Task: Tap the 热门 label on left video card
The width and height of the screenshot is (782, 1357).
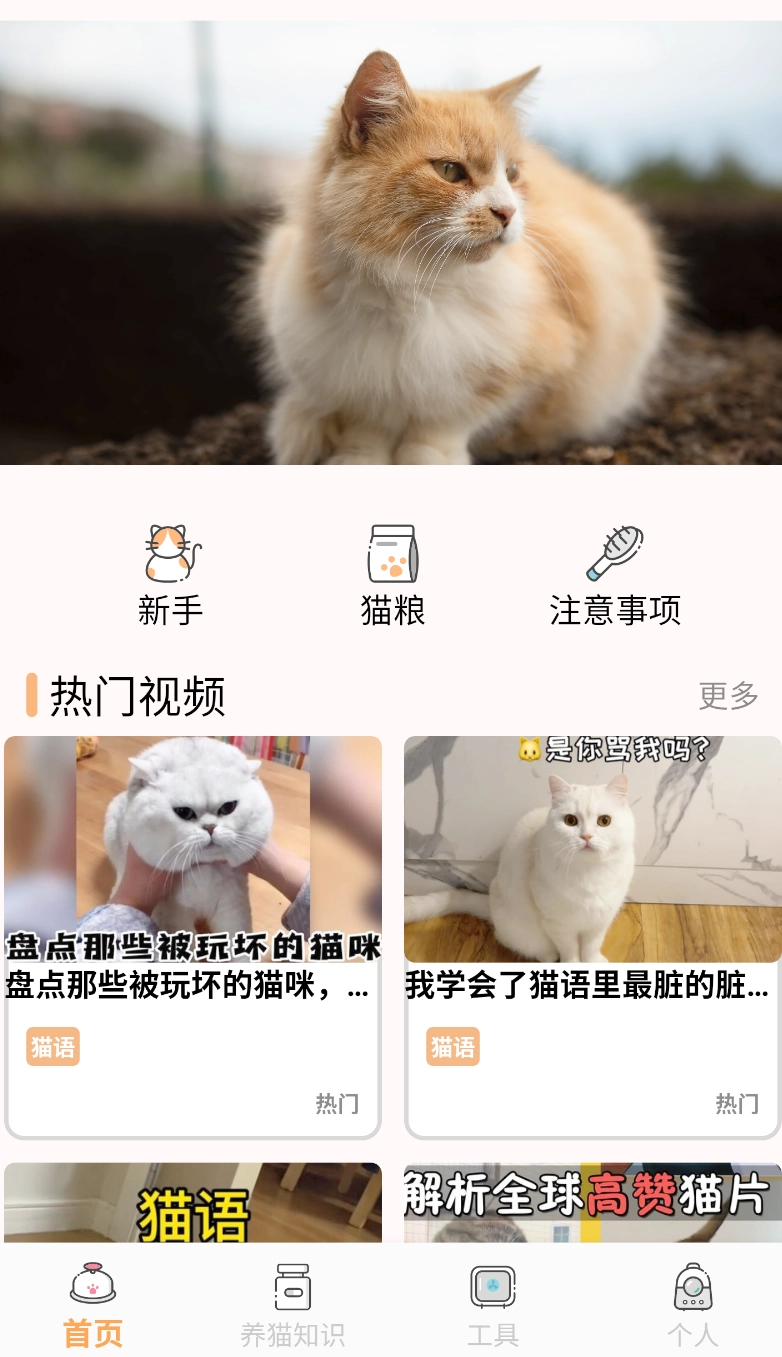Action: click(337, 1103)
